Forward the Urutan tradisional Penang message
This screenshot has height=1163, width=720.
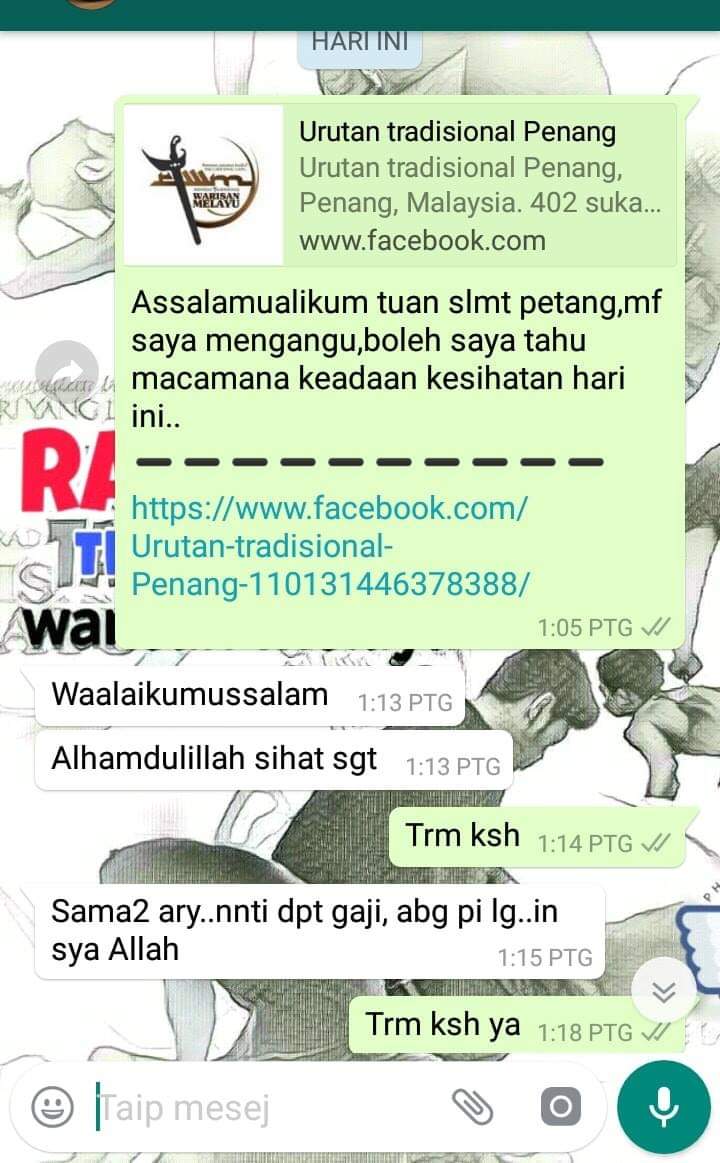(x=67, y=370)
